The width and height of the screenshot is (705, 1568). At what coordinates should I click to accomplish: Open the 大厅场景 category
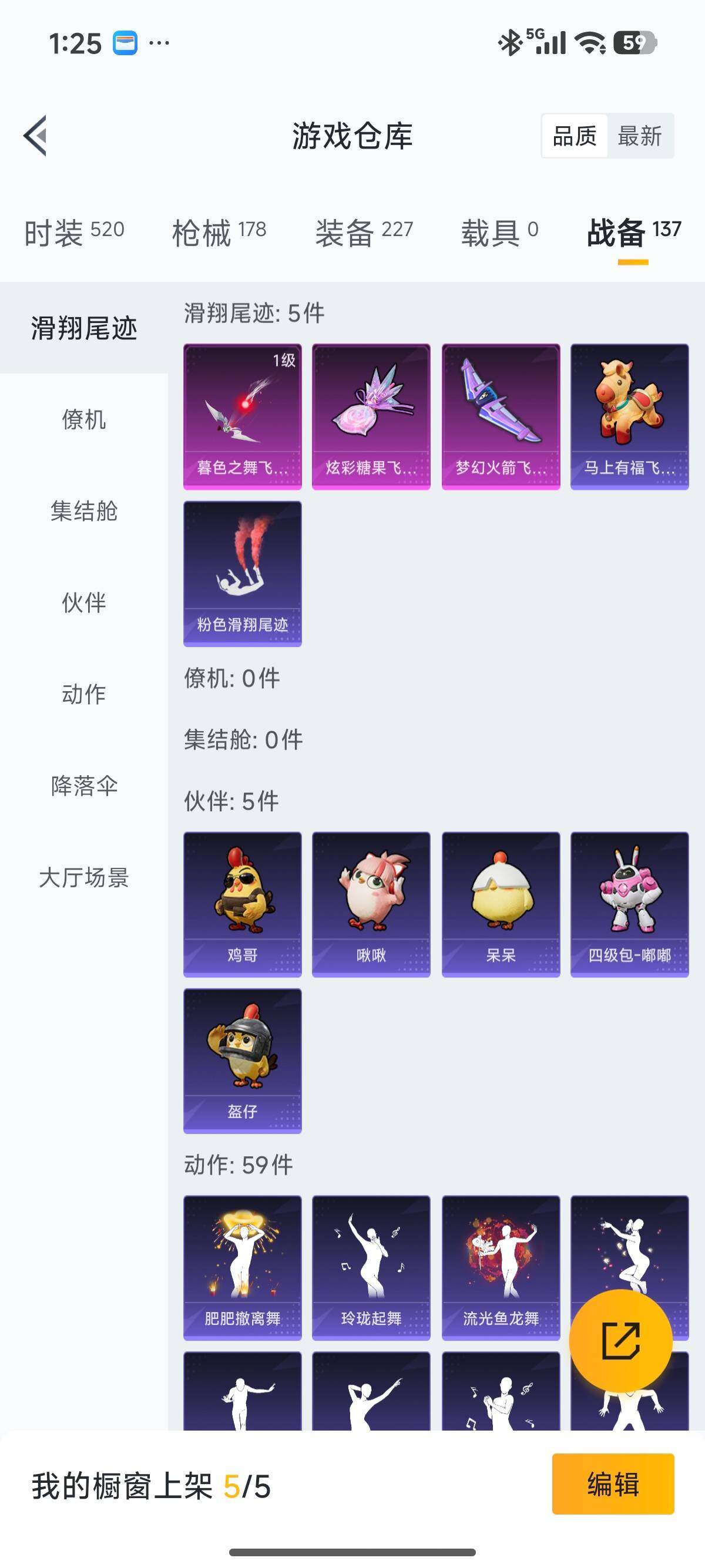click(84, 880)
